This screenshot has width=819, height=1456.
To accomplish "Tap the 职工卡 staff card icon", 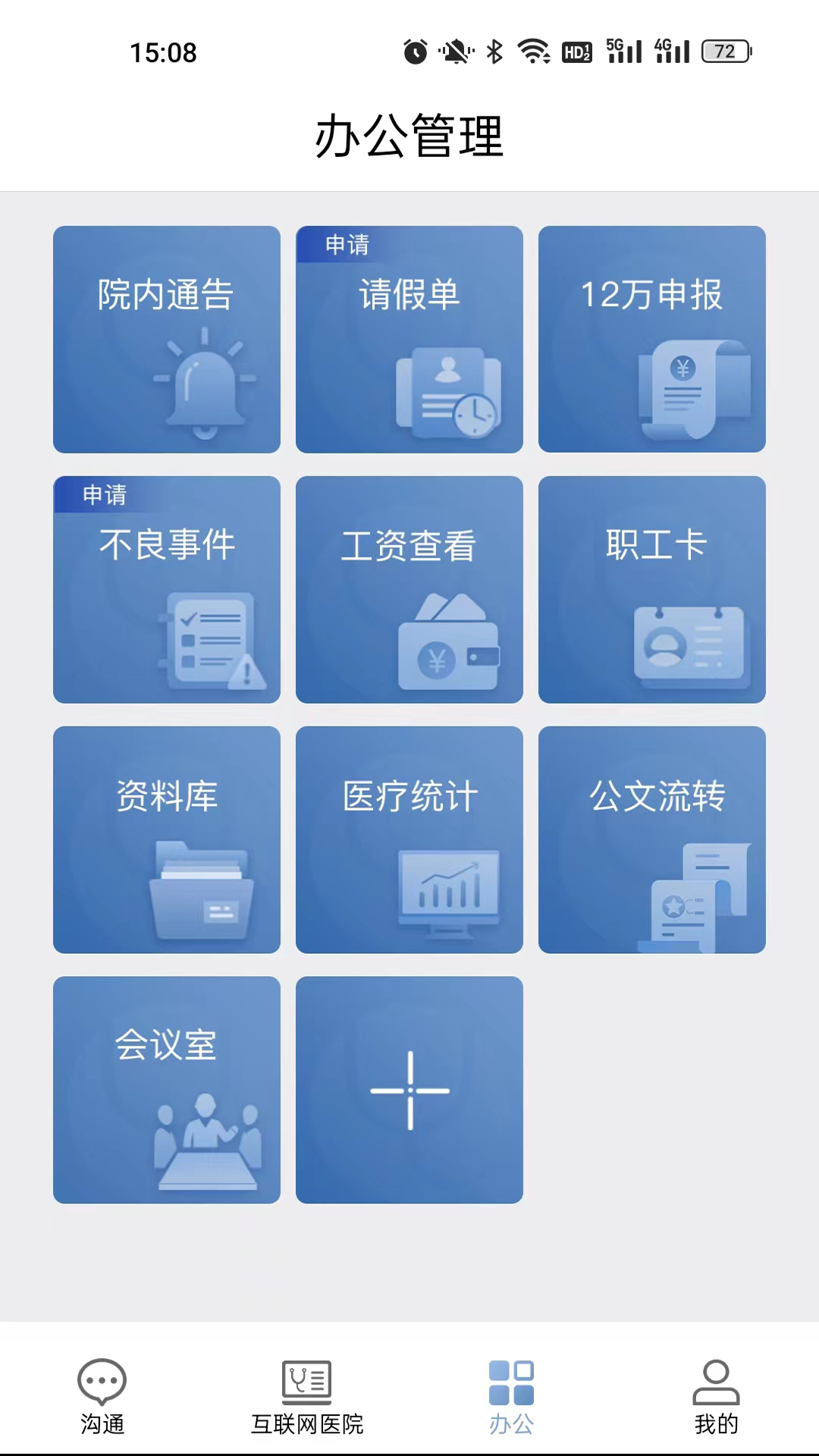I will (651, 589).
